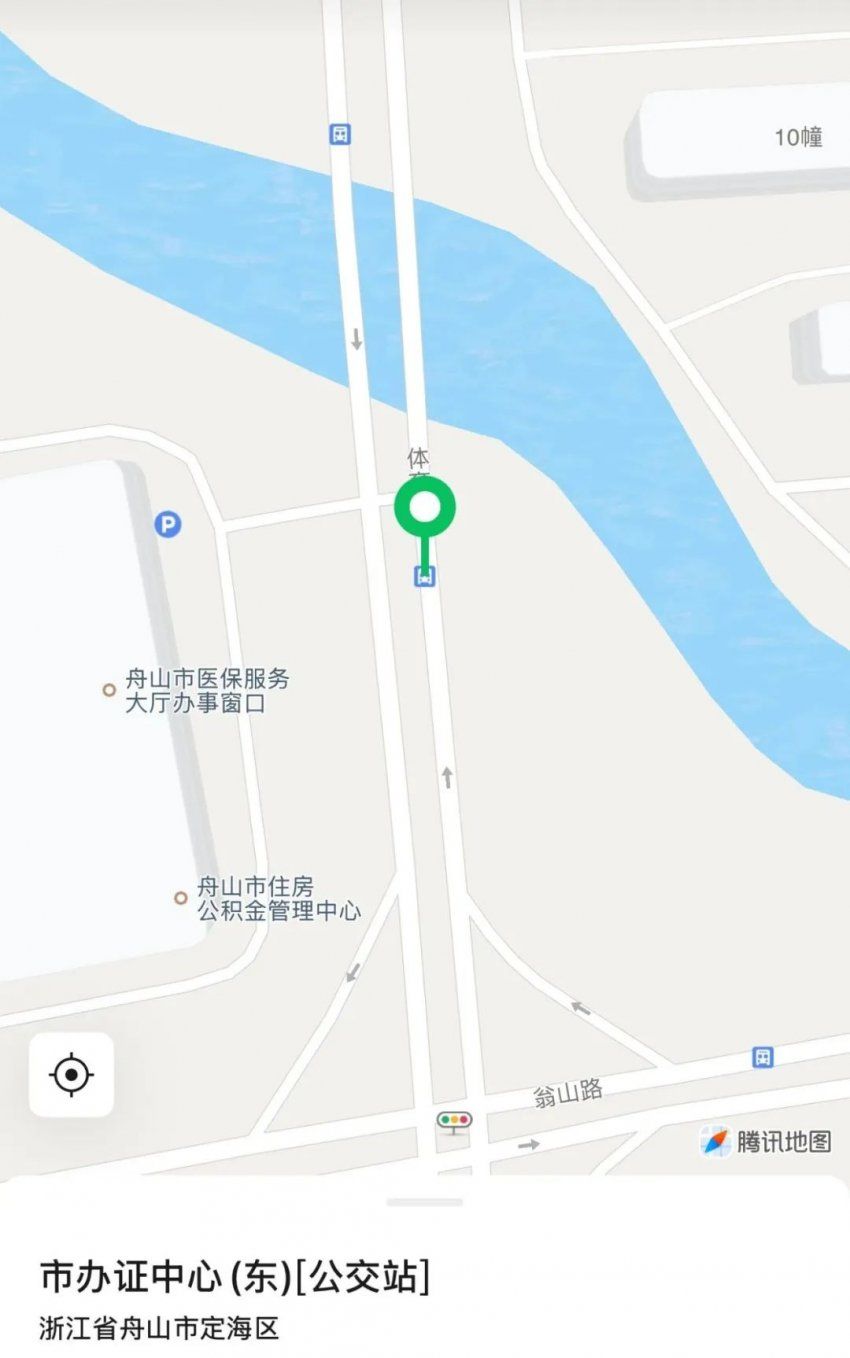Select the parking P marker on map

(x=168, y=524)
